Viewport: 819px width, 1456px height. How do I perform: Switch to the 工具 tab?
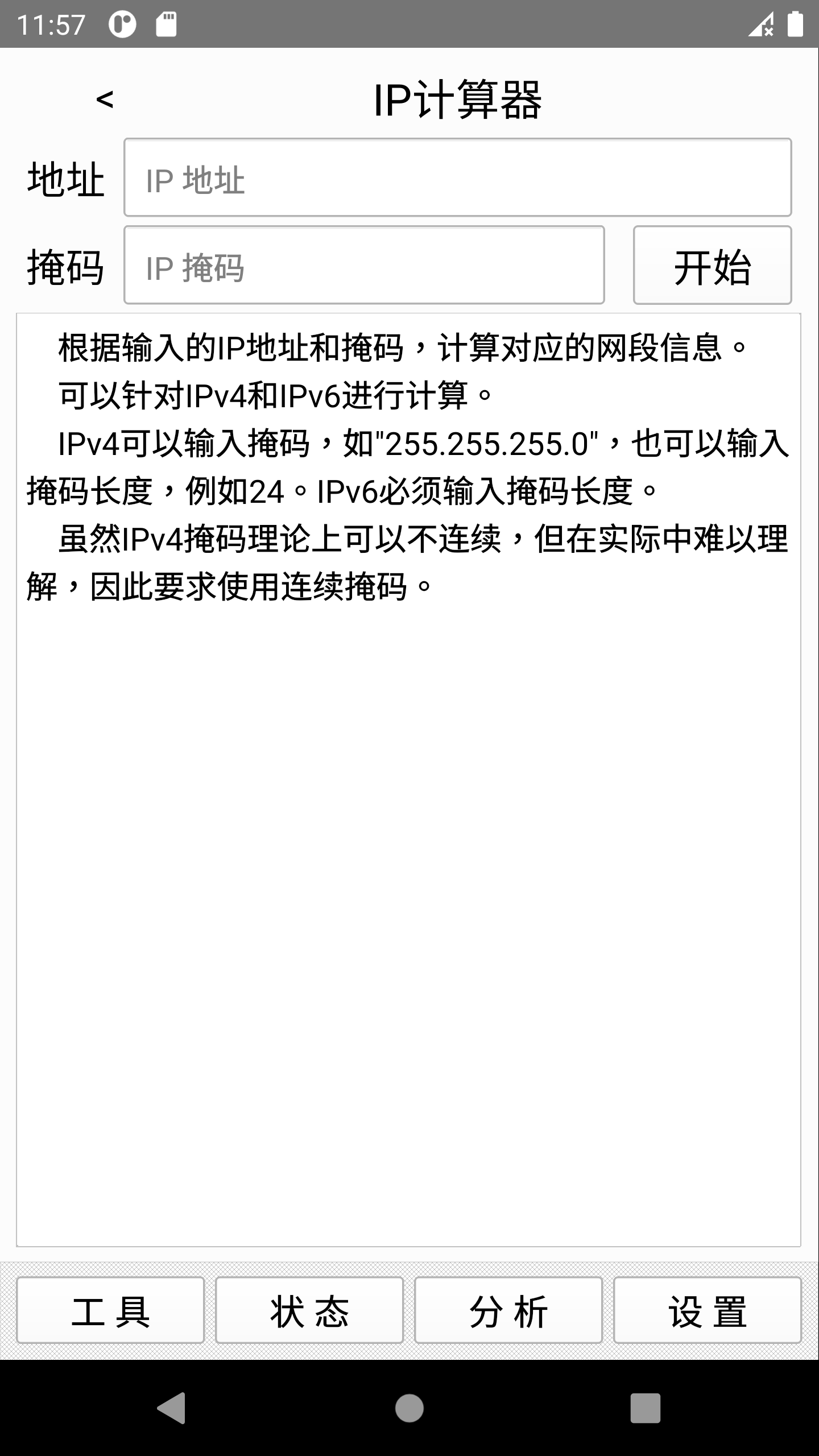pyautogui.click(x=110, y=1310)
